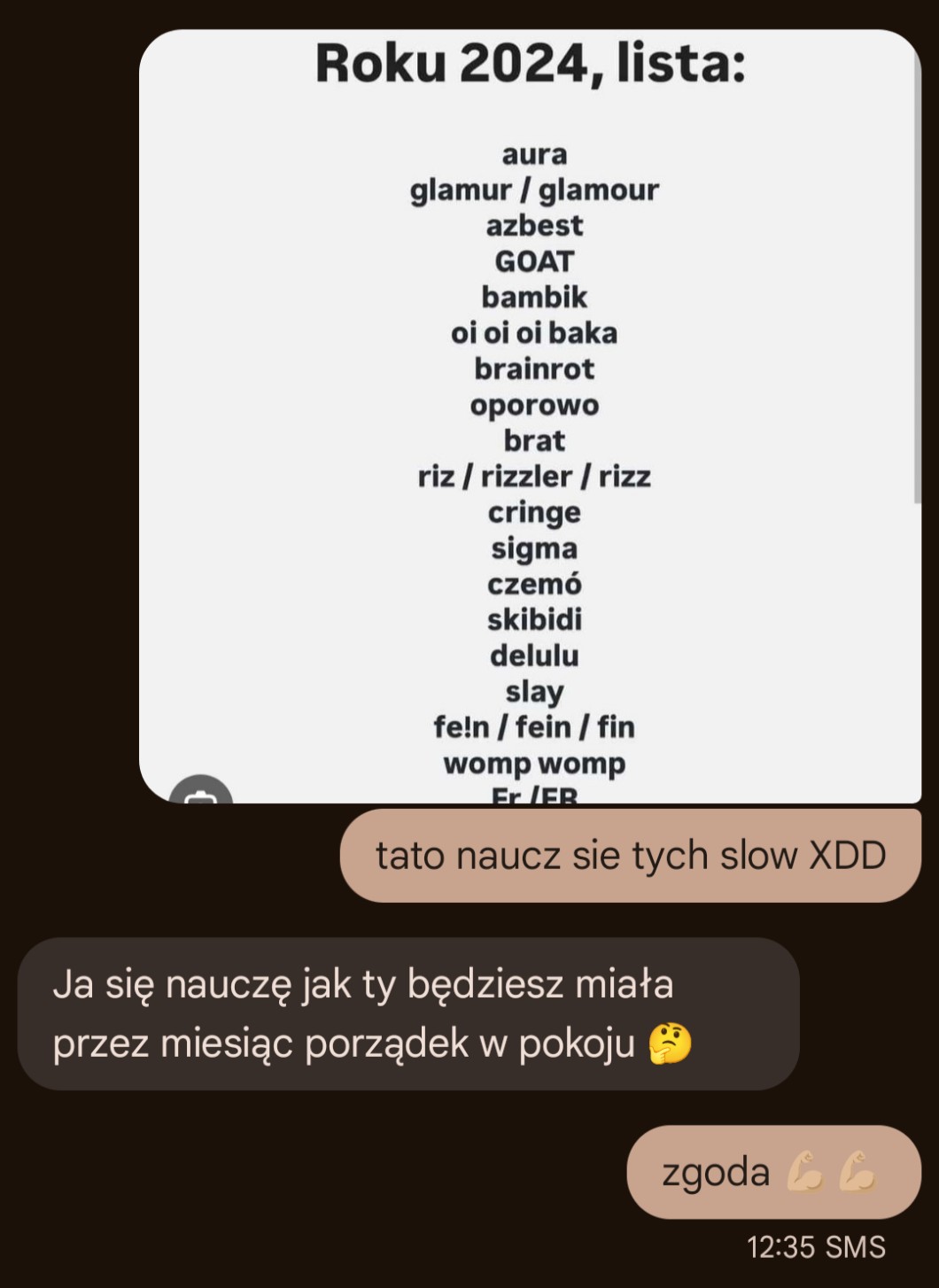Tap dad's reply about "porządek w pokoju"
Viewport: 939px width, 1288px height.
point(407,1013)
